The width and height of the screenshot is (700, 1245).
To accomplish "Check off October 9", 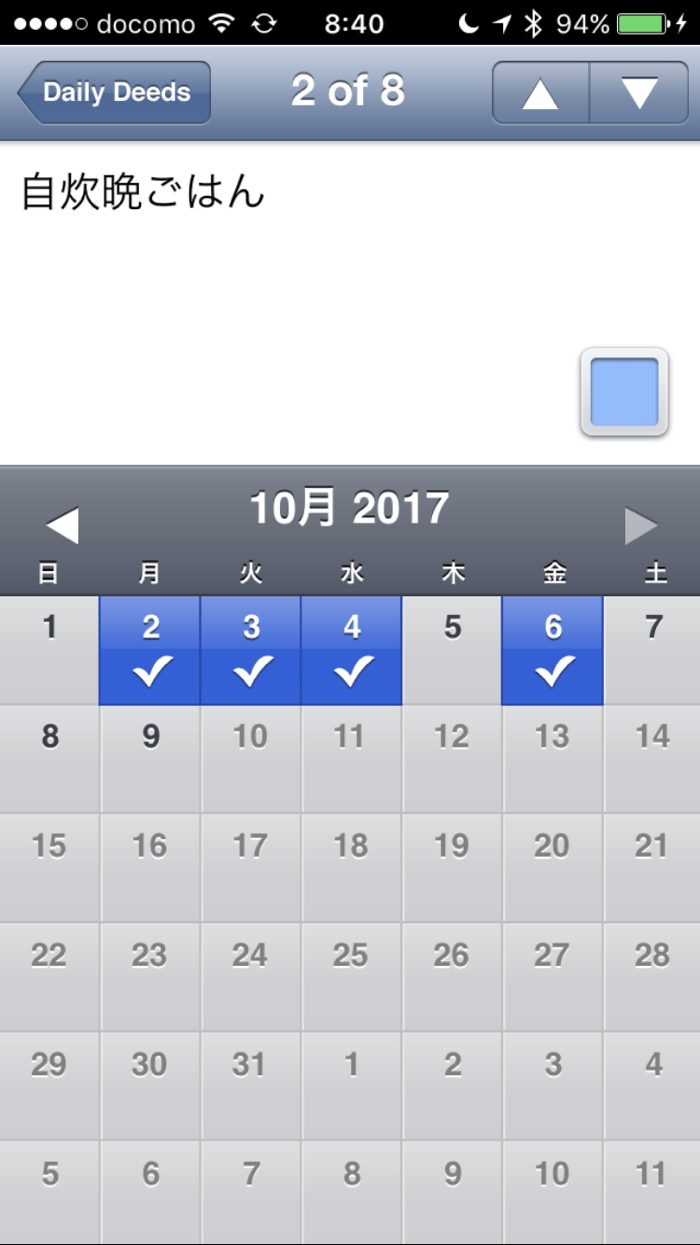I will (x=150, y=759).
